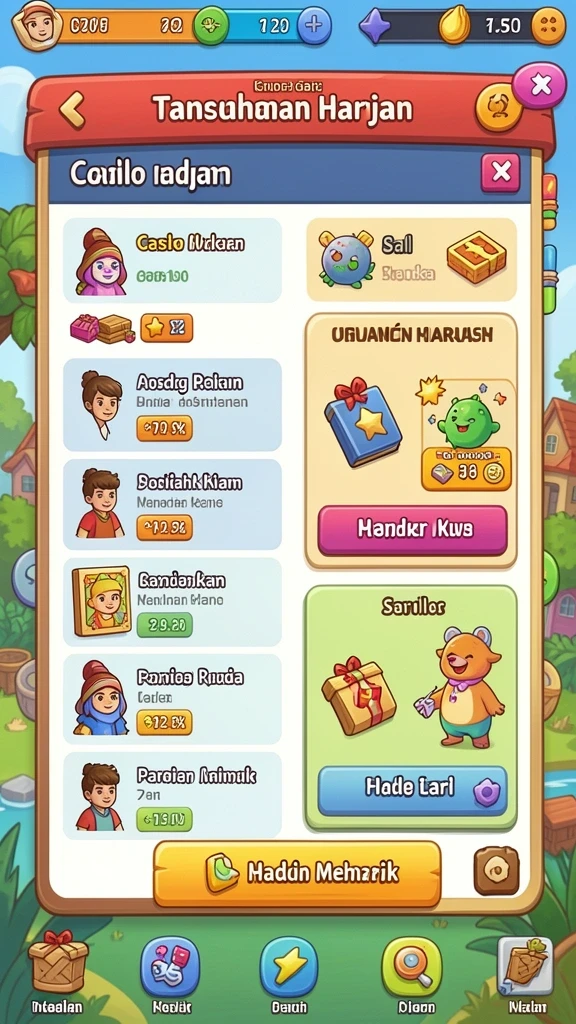This screenshot has width=576, height=1024.
Task: Open the Paroian Raimuk row
Action: pyautogui.click(x=172, y=795)
